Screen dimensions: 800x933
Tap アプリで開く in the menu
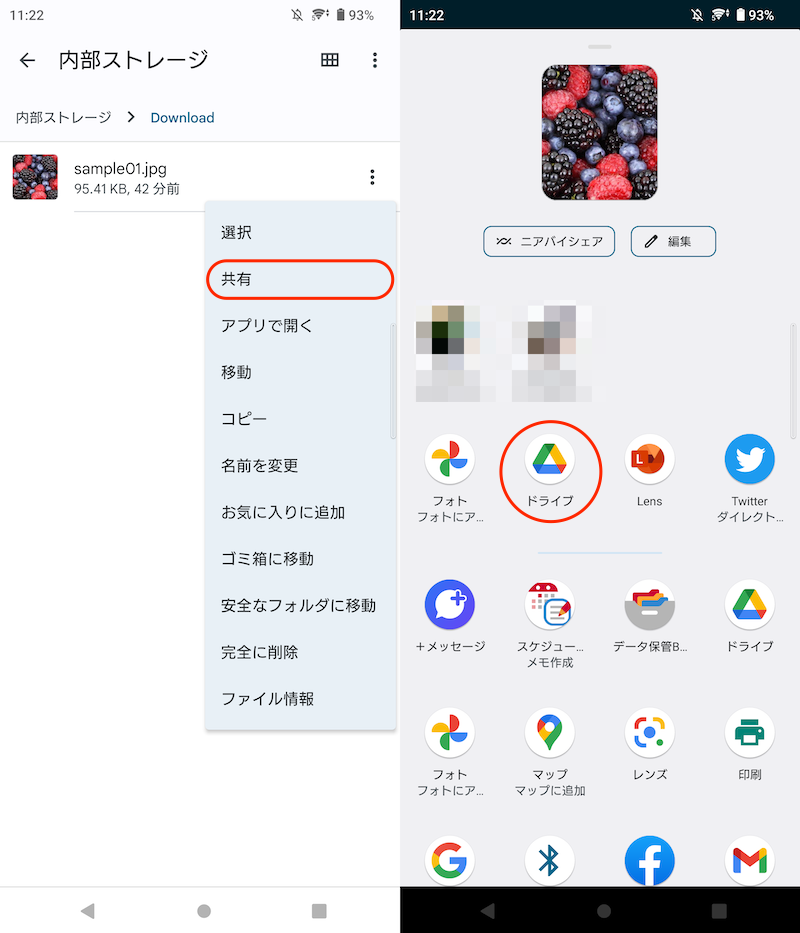(267, 325)
